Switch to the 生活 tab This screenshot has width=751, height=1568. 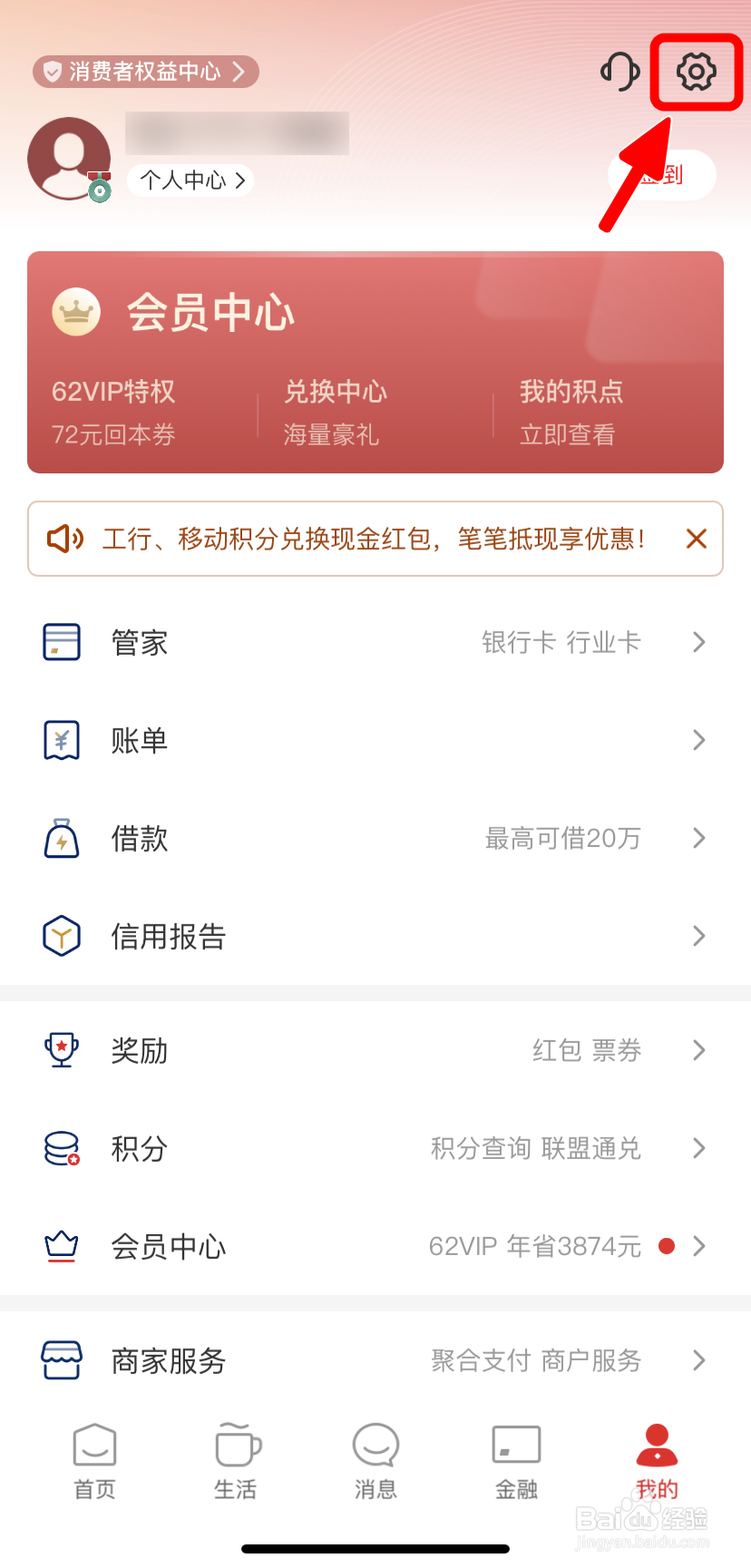(236, 1462)
